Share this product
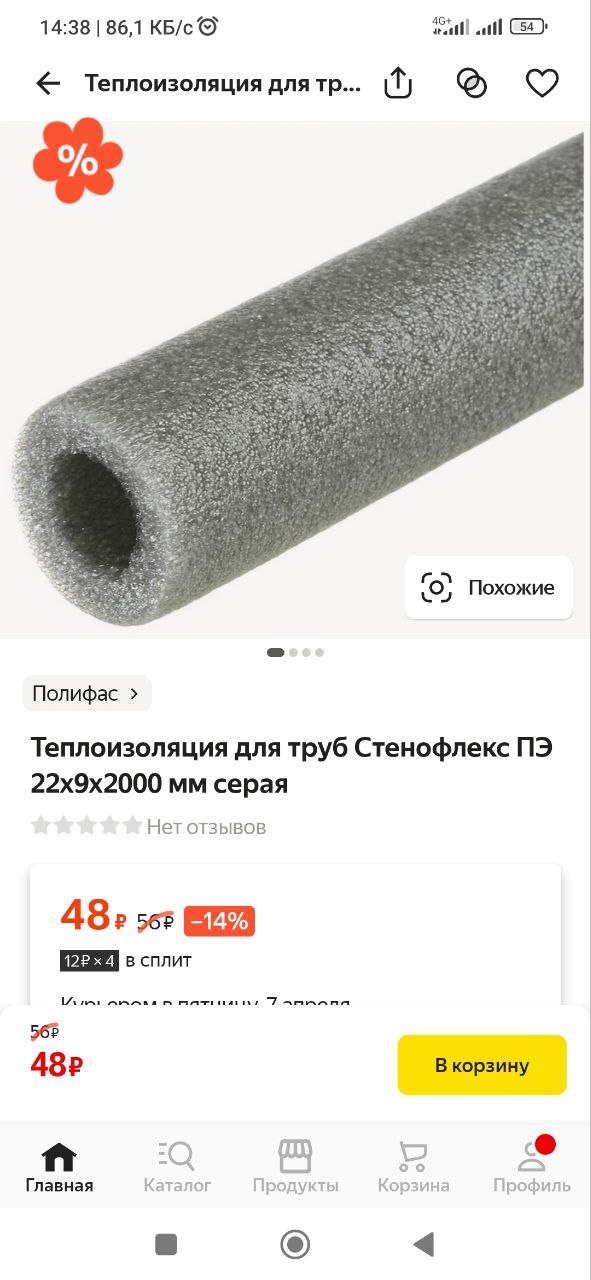The width and height of the screenshot is (591, 1280). coord(398,83)
